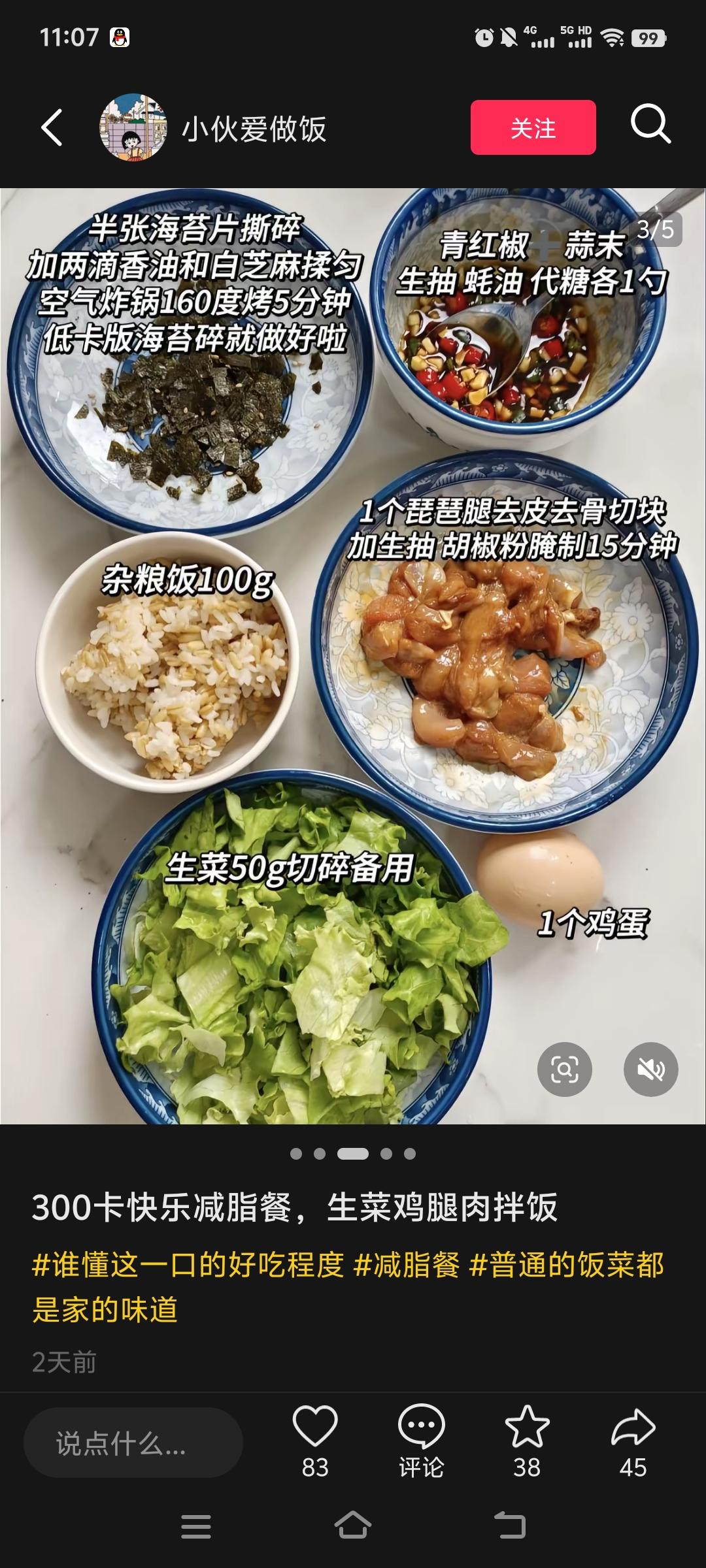Open 小伙爱做饭's profile avatar
The width and height of the screenshot is (706, 1568).
point(133,127)
